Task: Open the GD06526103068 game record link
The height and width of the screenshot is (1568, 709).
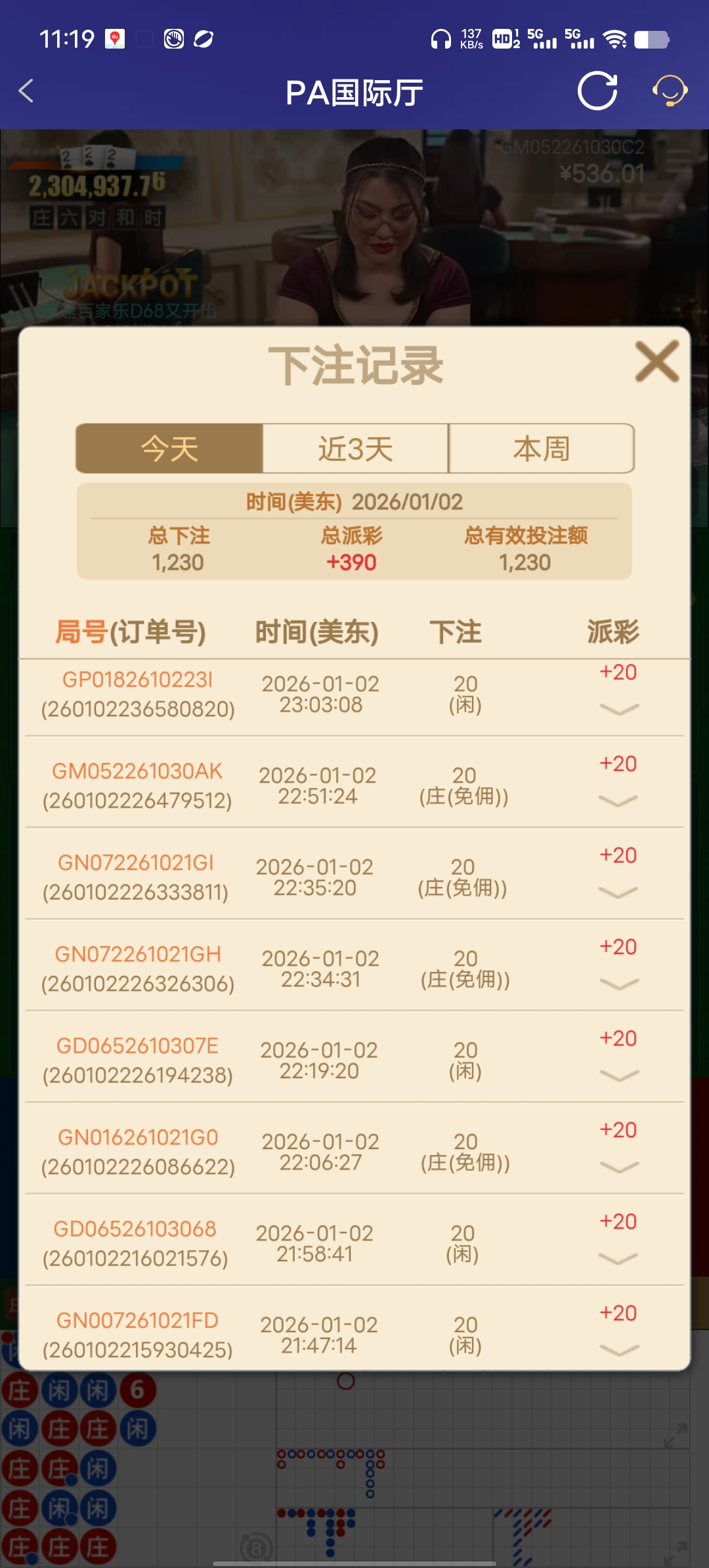Action: coord(136,1228)
